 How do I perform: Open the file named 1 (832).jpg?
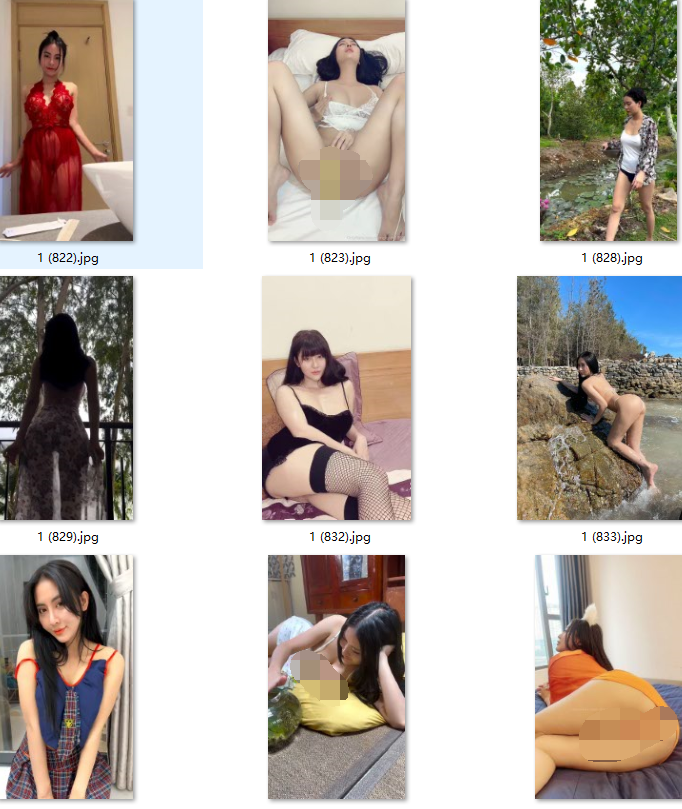(337, 398)
